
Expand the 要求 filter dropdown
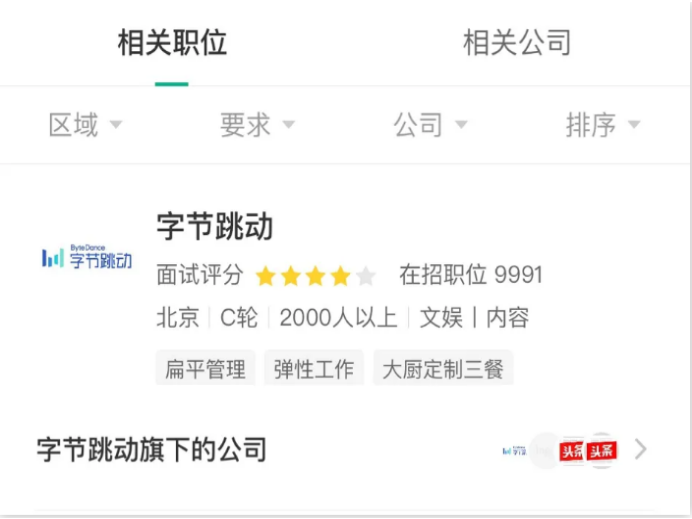click(x=257, y=125)
